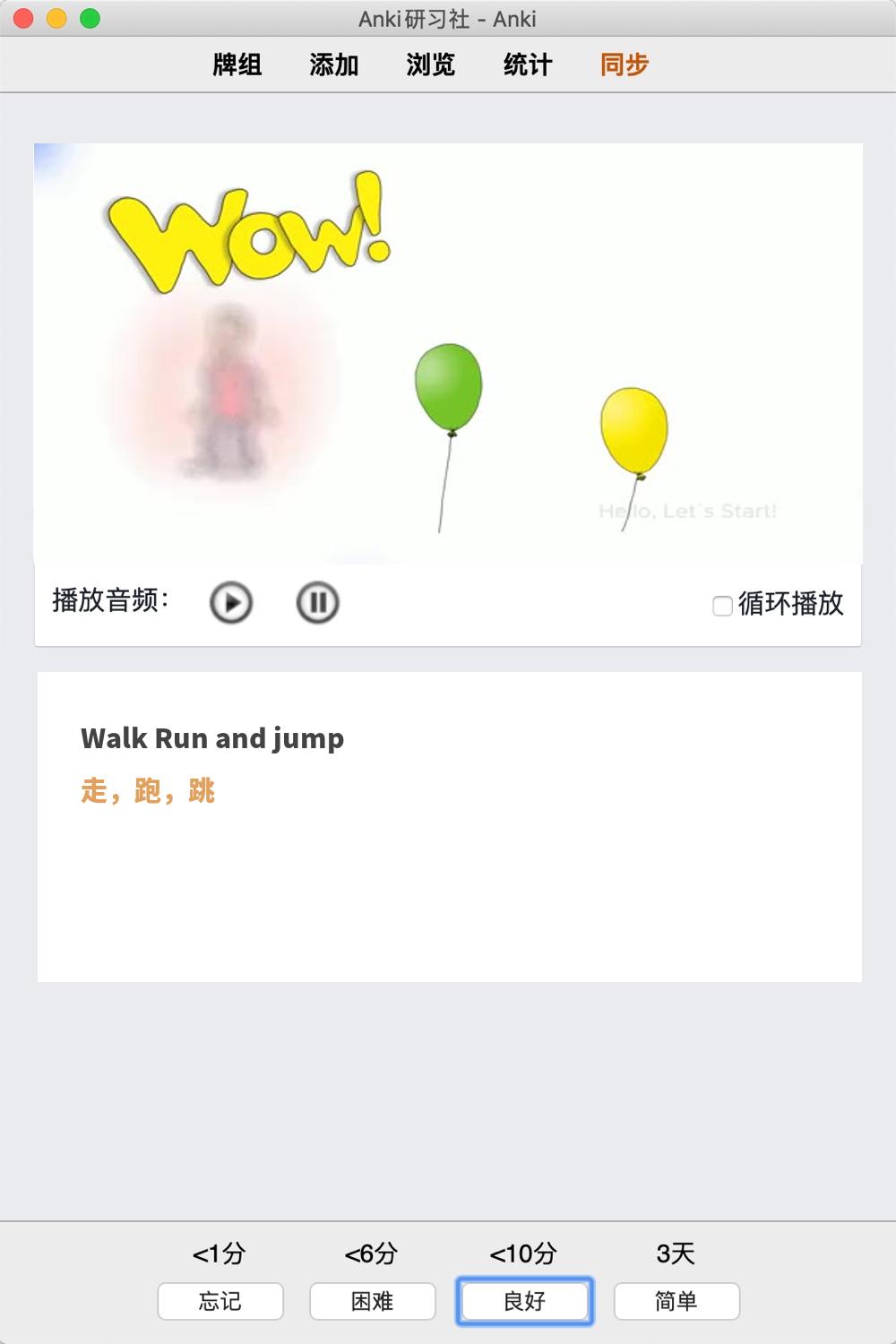Select 添加 to add a card
This screenshot has height=1344, width=896.
[334, 65]
